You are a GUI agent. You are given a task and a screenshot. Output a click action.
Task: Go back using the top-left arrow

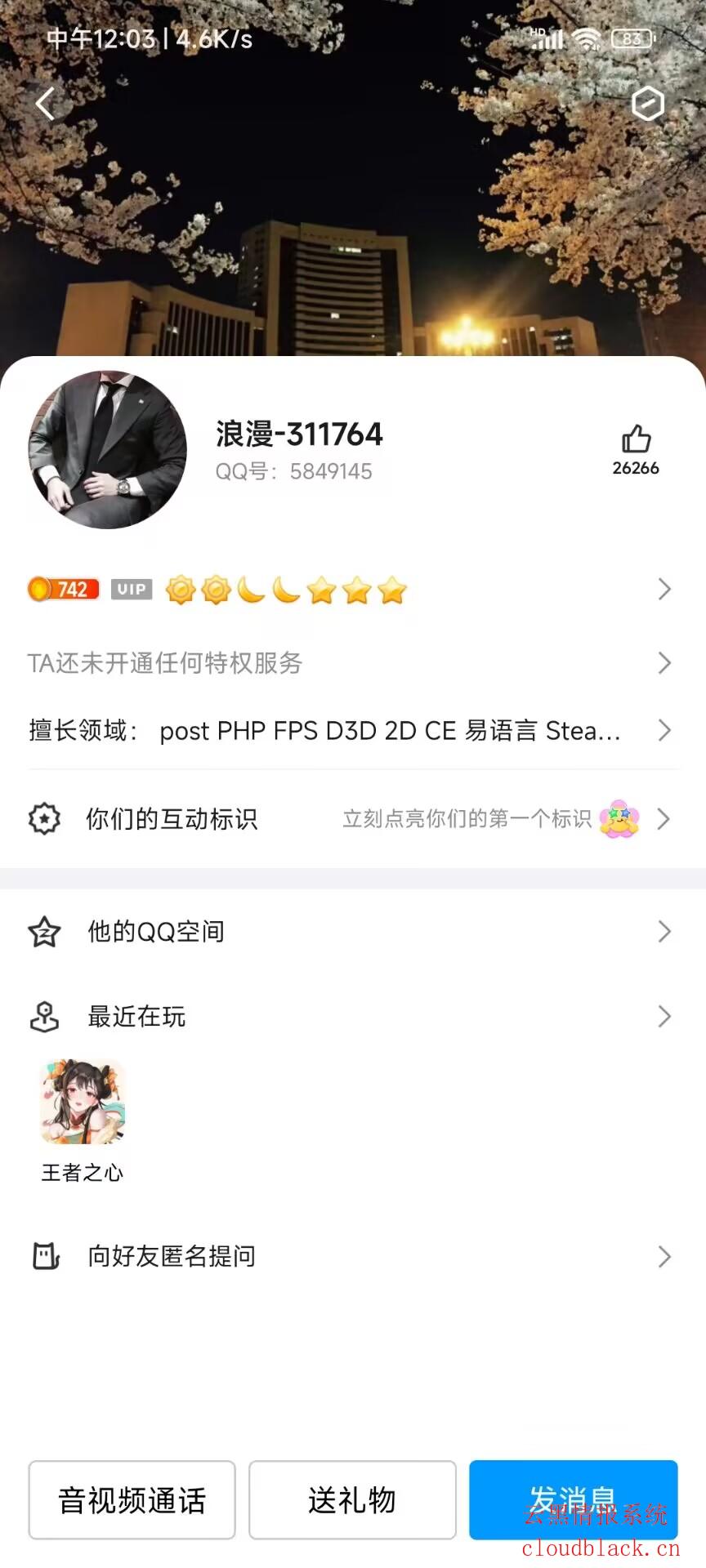coord(46,104)
